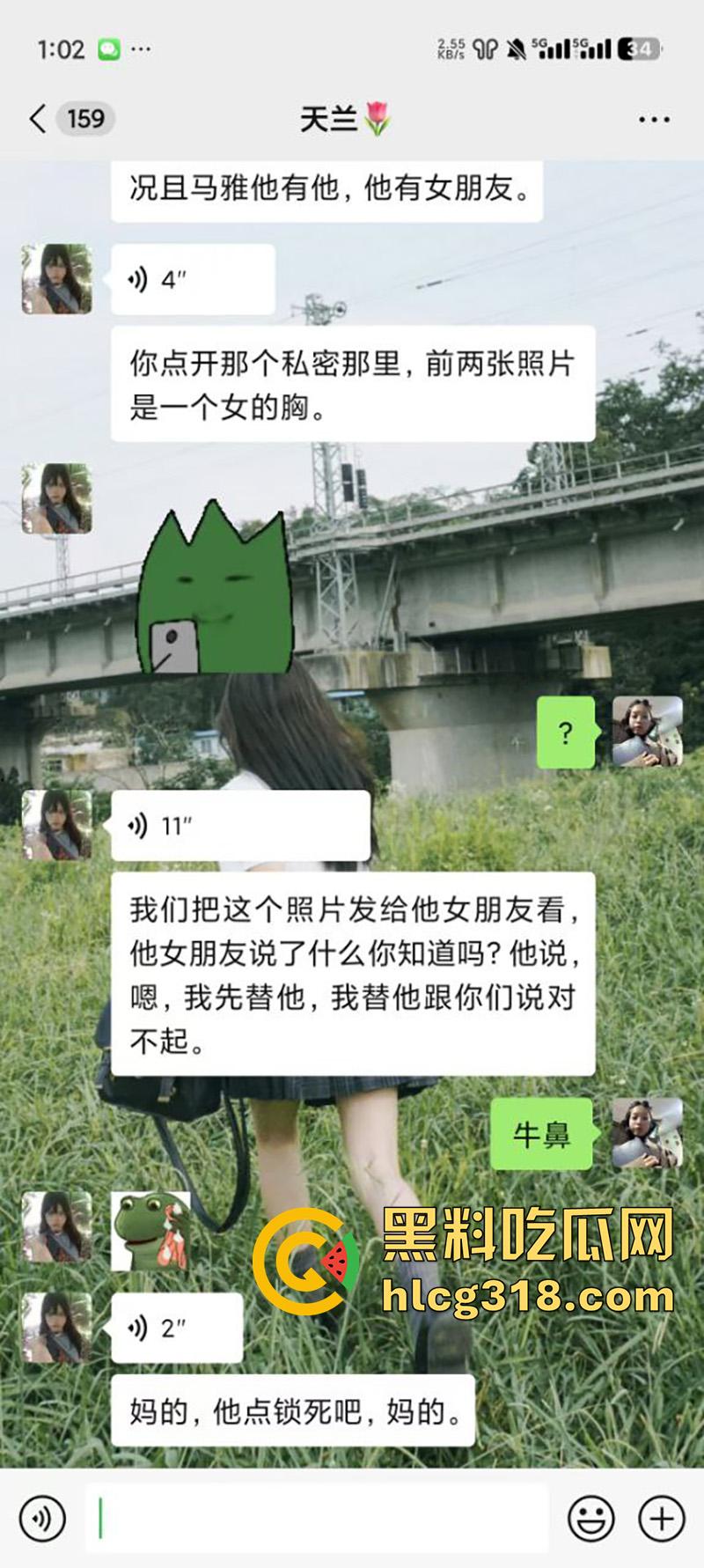Go back to the chat list
Viewport: 704px width, 1568px height.
coord(37,119)
